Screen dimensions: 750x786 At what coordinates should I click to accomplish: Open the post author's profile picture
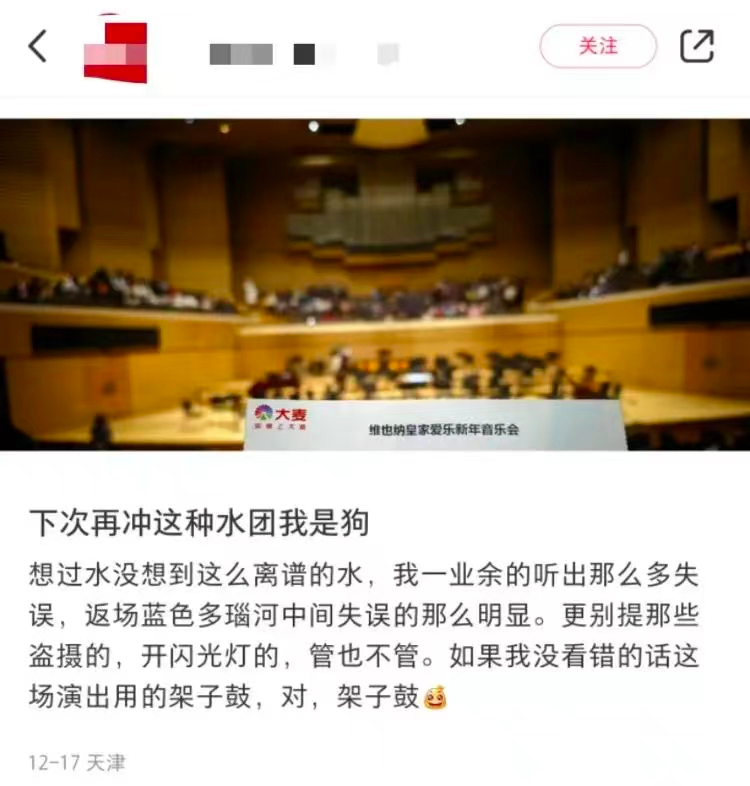[115, 48]
